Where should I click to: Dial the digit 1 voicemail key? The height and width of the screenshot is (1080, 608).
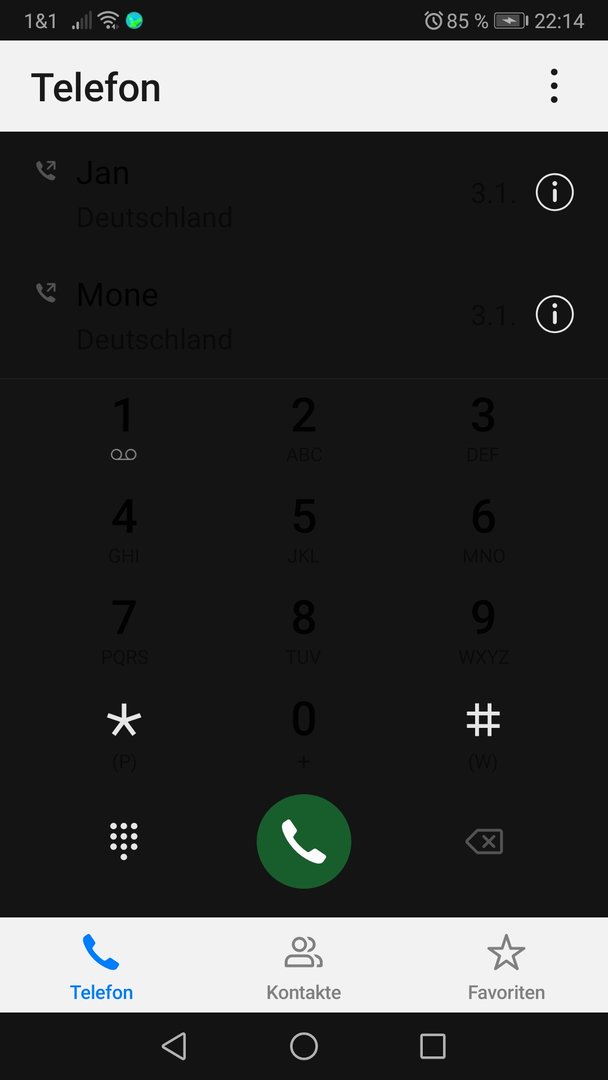[124, 428]
